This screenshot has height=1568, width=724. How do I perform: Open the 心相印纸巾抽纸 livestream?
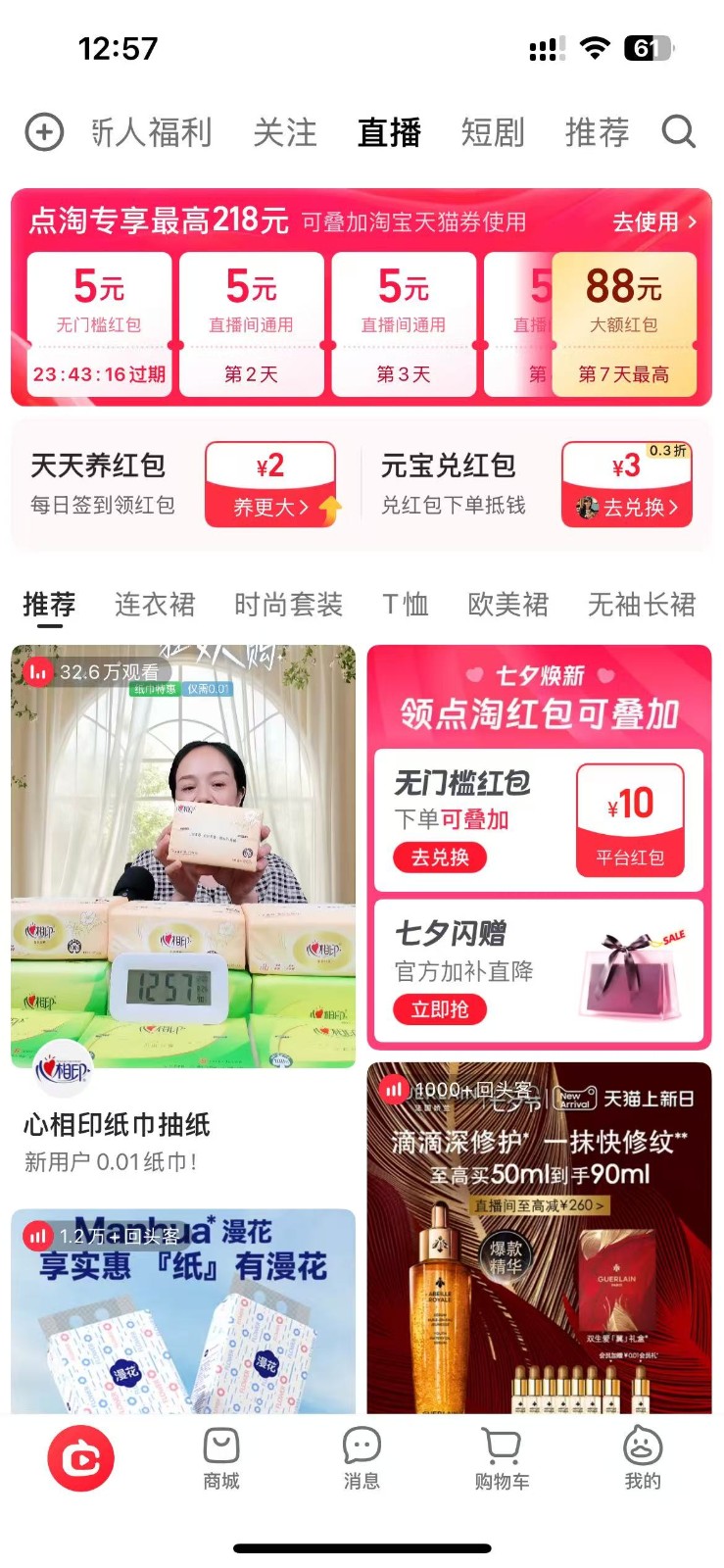click(x=183, y=882)
